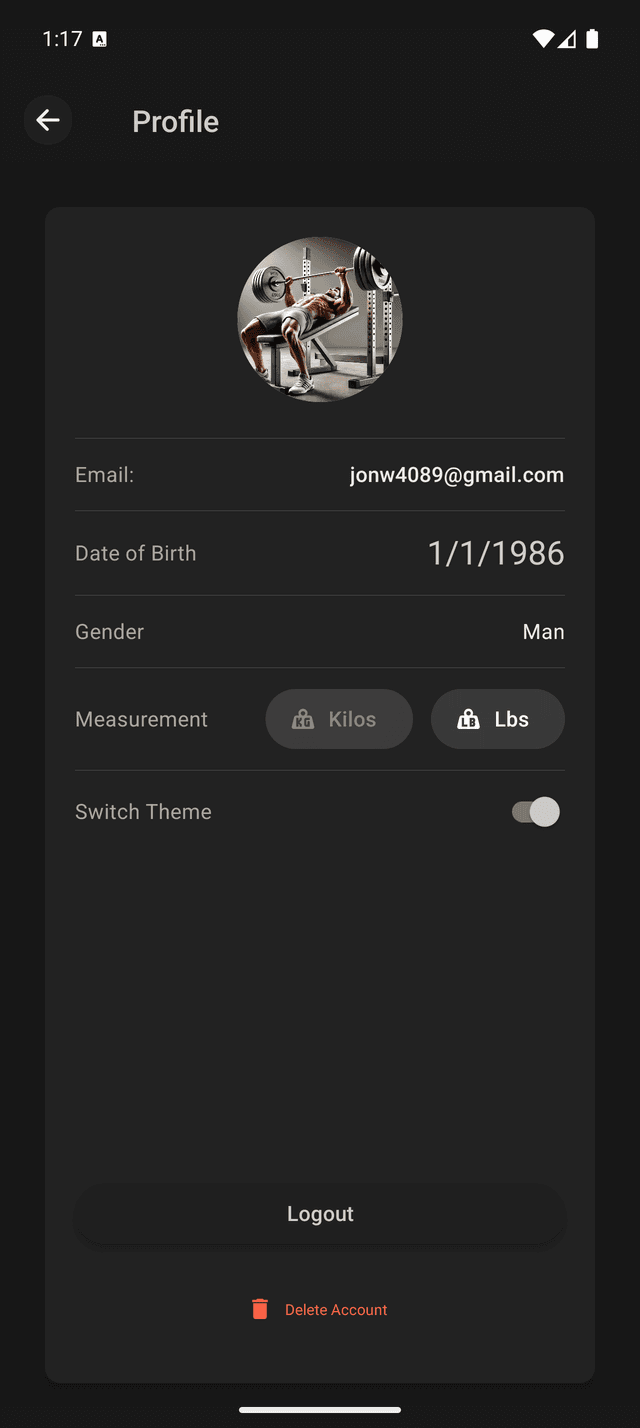Open the Gender selection
640x1428 pixels.
543,632
